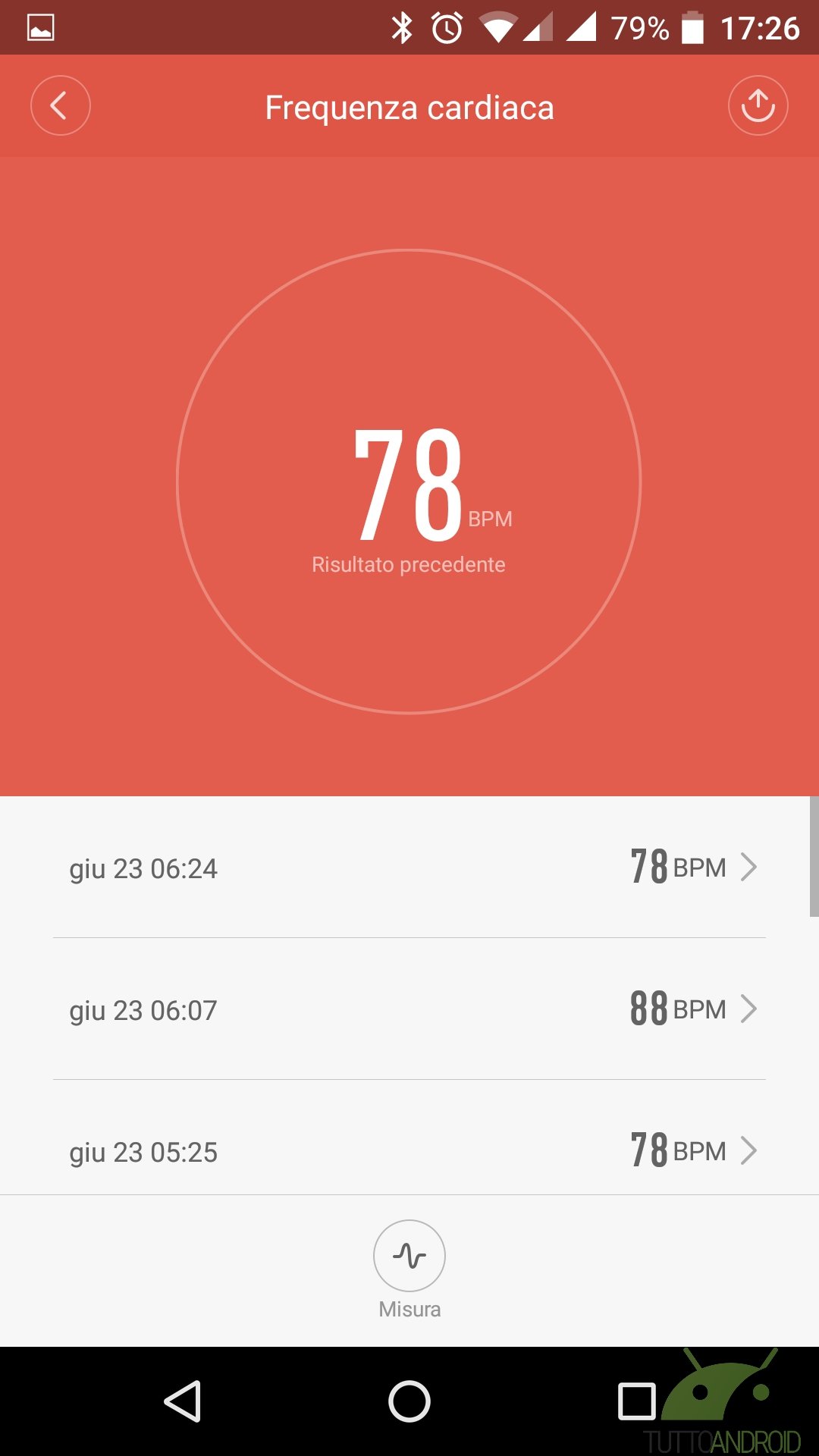
Task: Open the giu 23 06:07 measurement
Action: coord(409,1009)
